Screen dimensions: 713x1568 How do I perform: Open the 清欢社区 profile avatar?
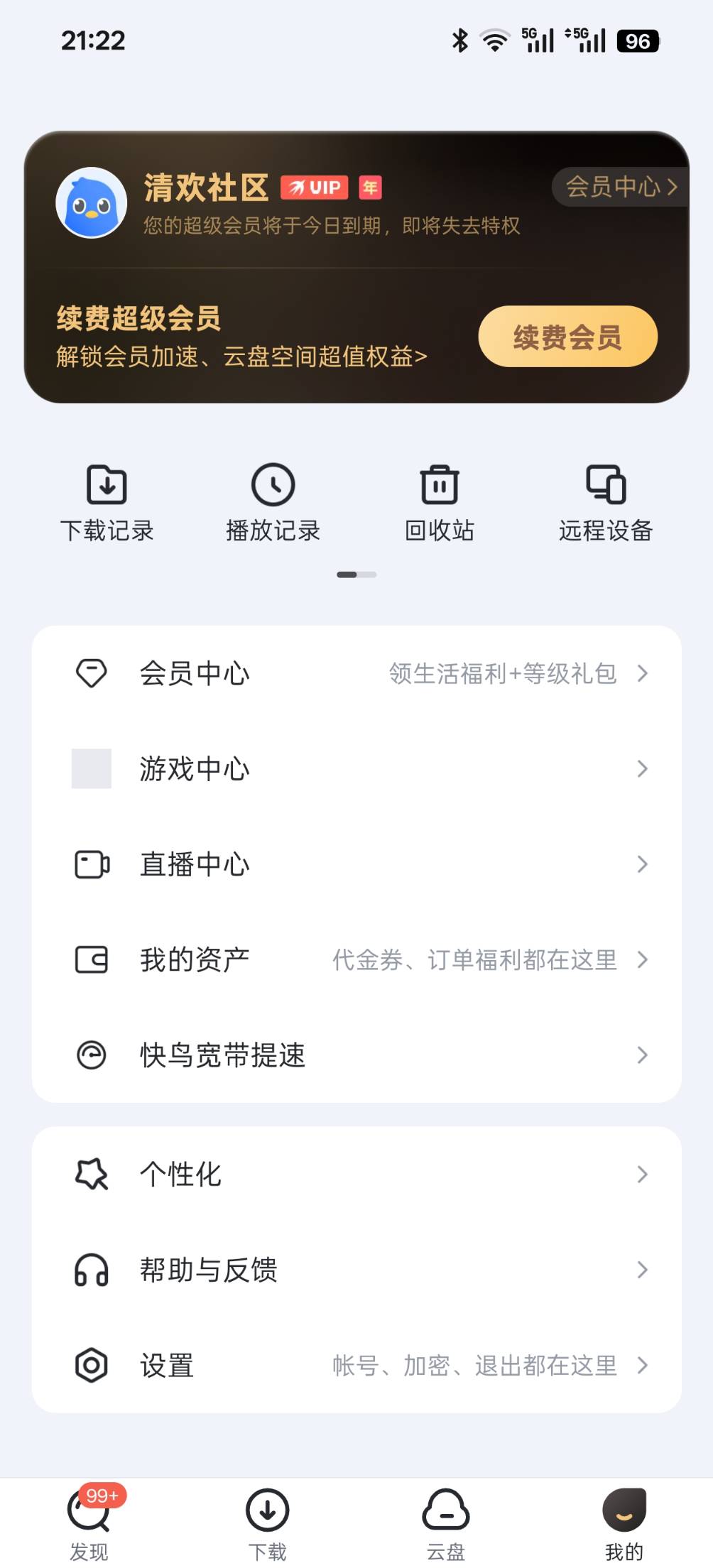pyautogui.click(x=92, y=203)
